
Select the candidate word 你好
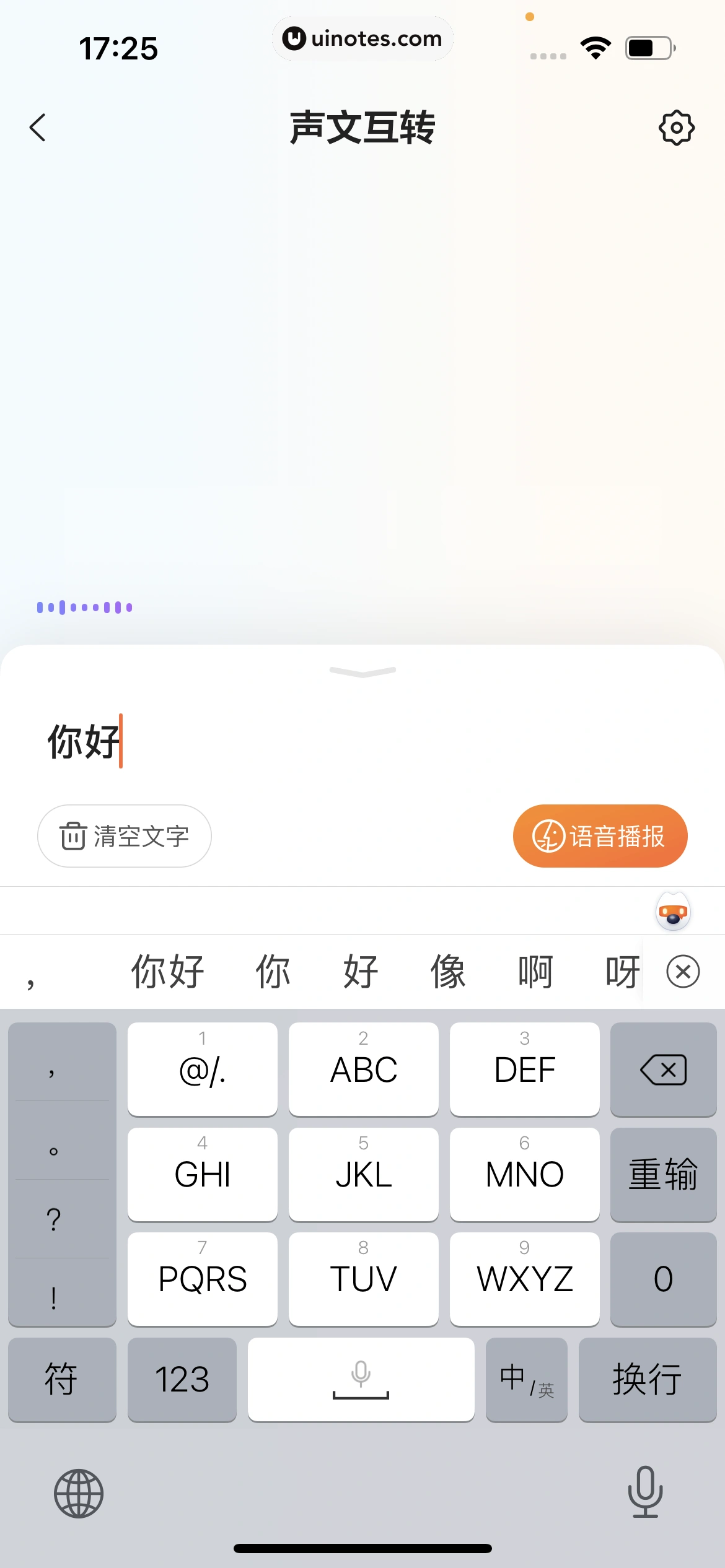tap(167, 971)
